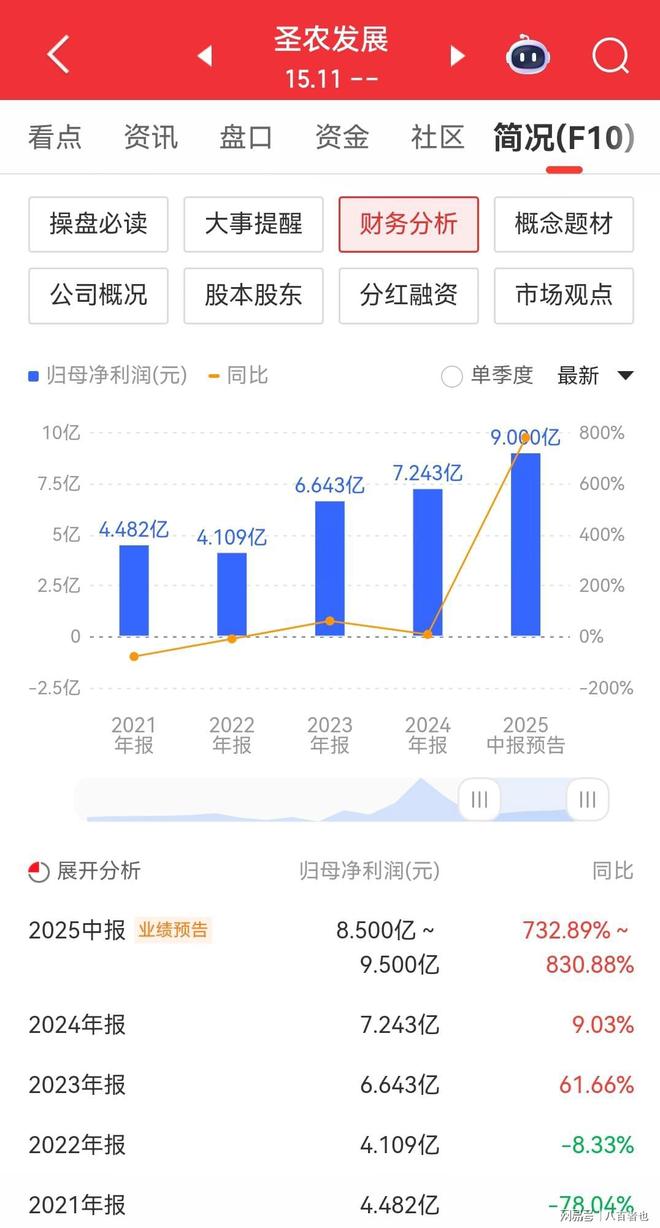Open the 最新 dropdown
The image size is (660, 1228).
[x=596, y=376]
